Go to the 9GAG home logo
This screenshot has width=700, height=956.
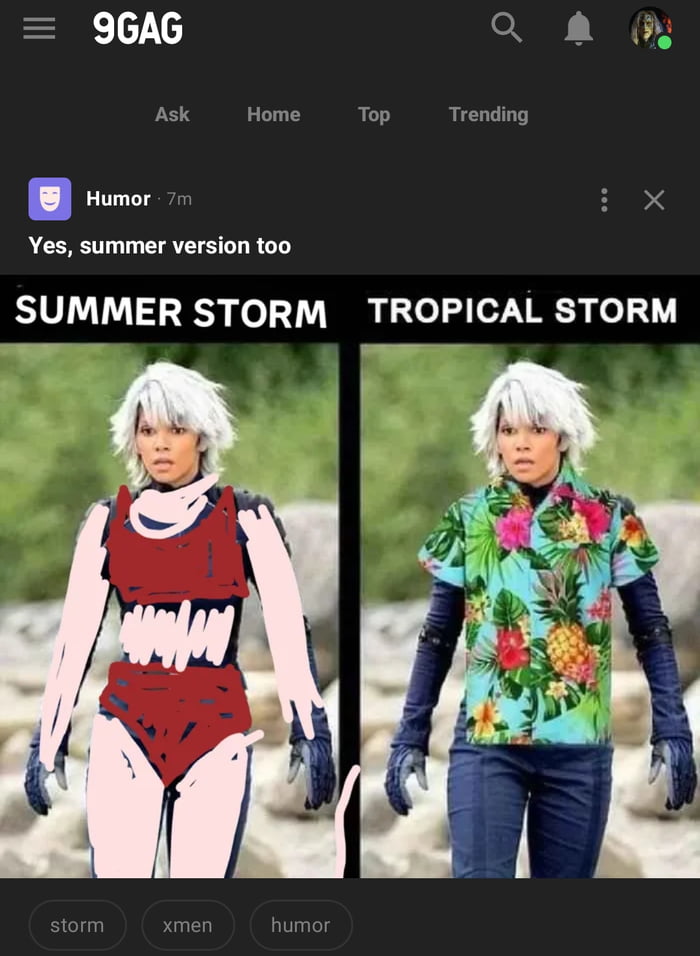point(138,29)
